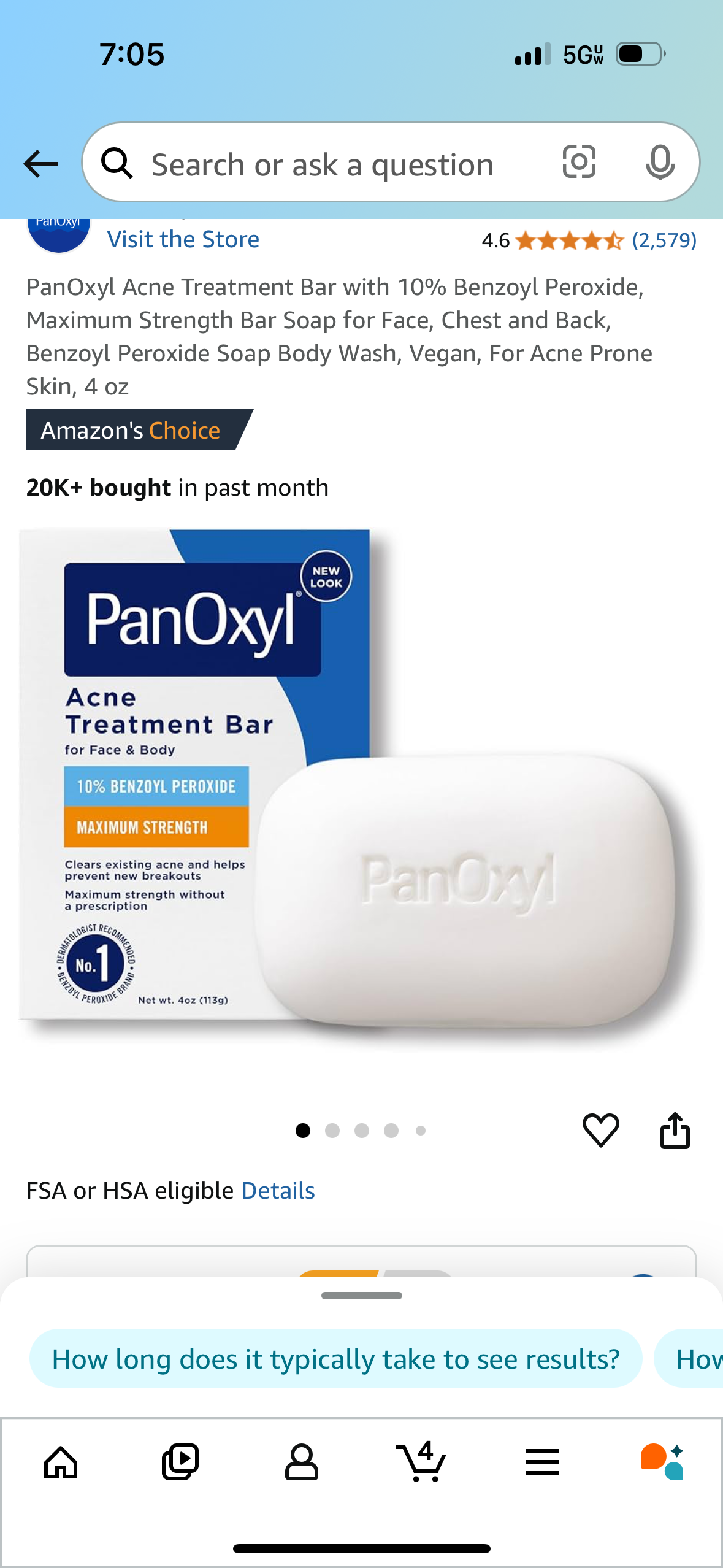The image size is (723, 1568).
Task: Open the hamburger menu tab
Action: (x=542, y=1462)
